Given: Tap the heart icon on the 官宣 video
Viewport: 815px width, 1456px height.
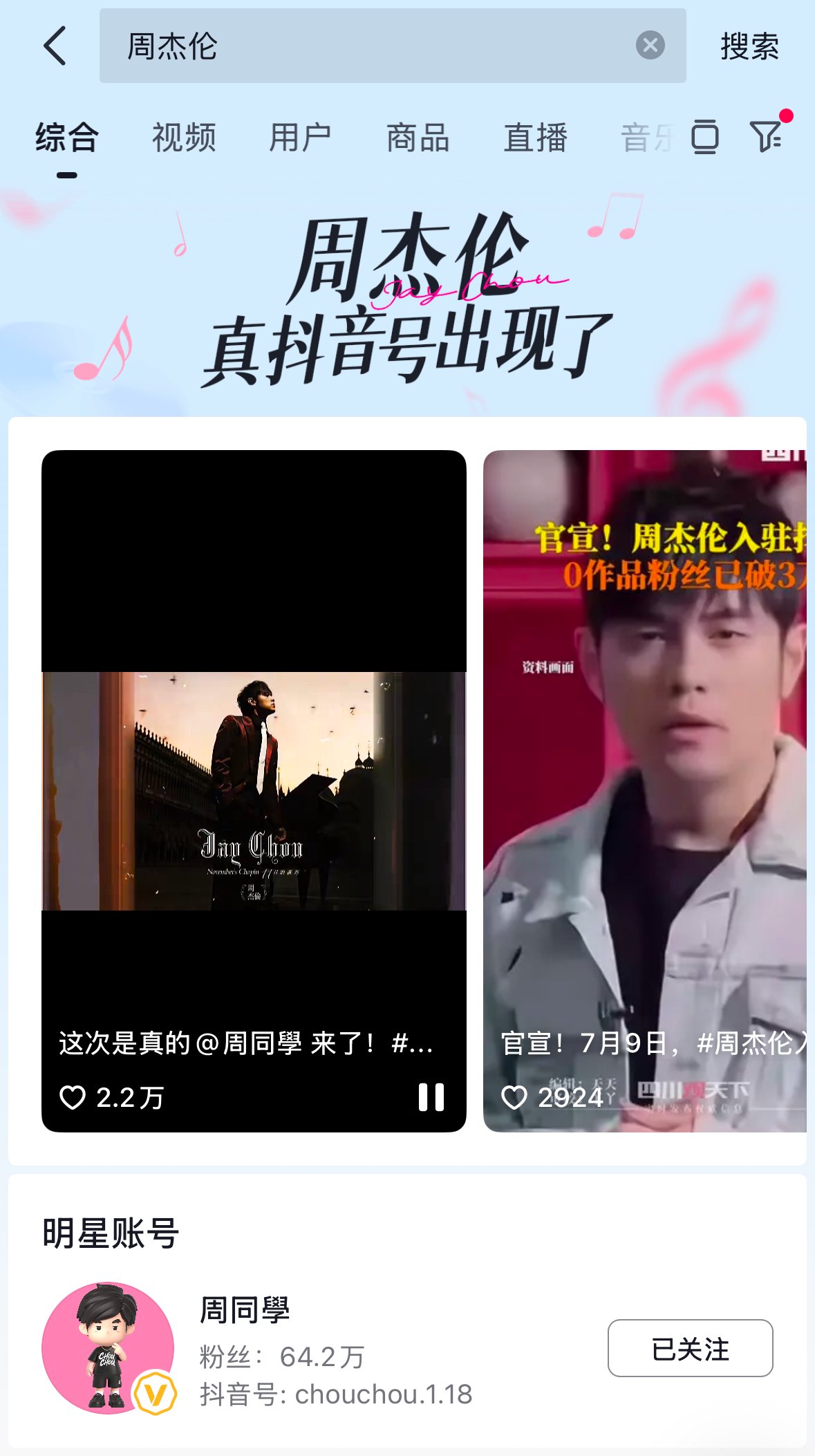Looking at the screenshot, I should click(x=515, y=1097).
